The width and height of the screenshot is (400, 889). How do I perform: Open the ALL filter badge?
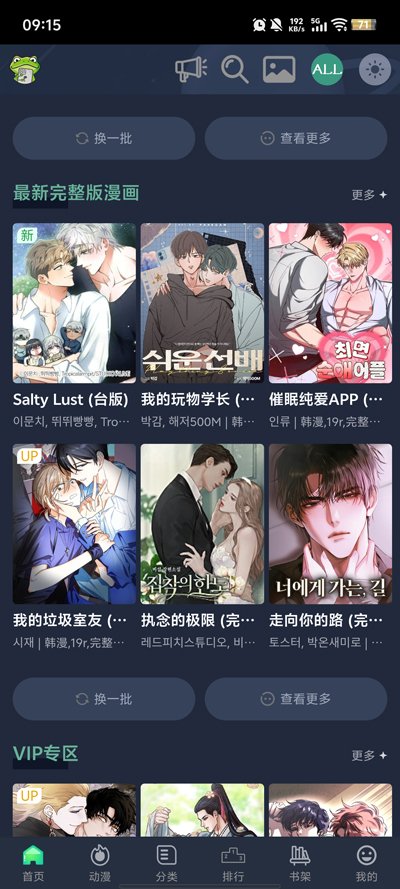[327, 70]
